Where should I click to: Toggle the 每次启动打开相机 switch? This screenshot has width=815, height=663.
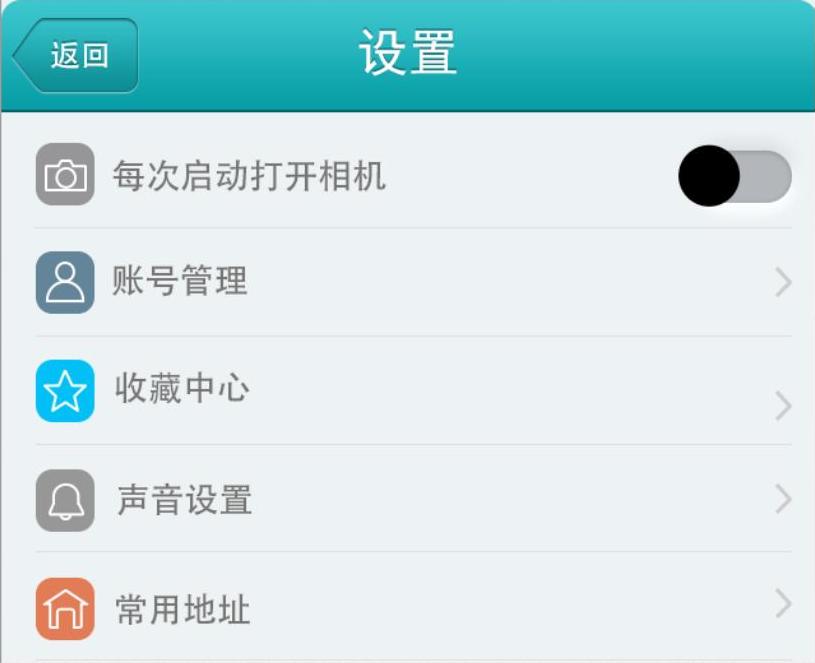735,177
